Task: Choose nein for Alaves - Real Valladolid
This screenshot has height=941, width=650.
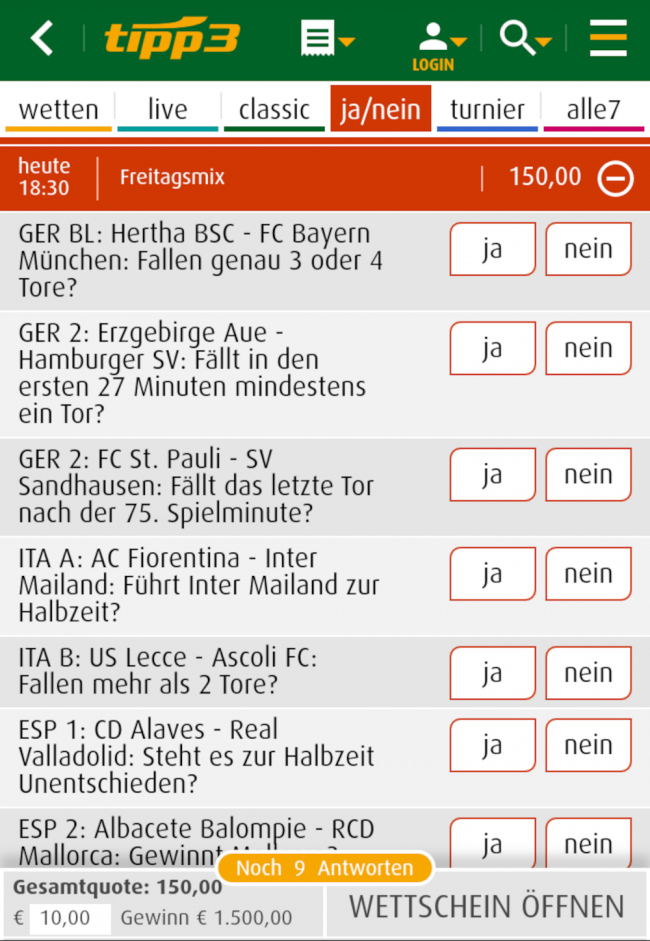Action: [x=588, y=745]
